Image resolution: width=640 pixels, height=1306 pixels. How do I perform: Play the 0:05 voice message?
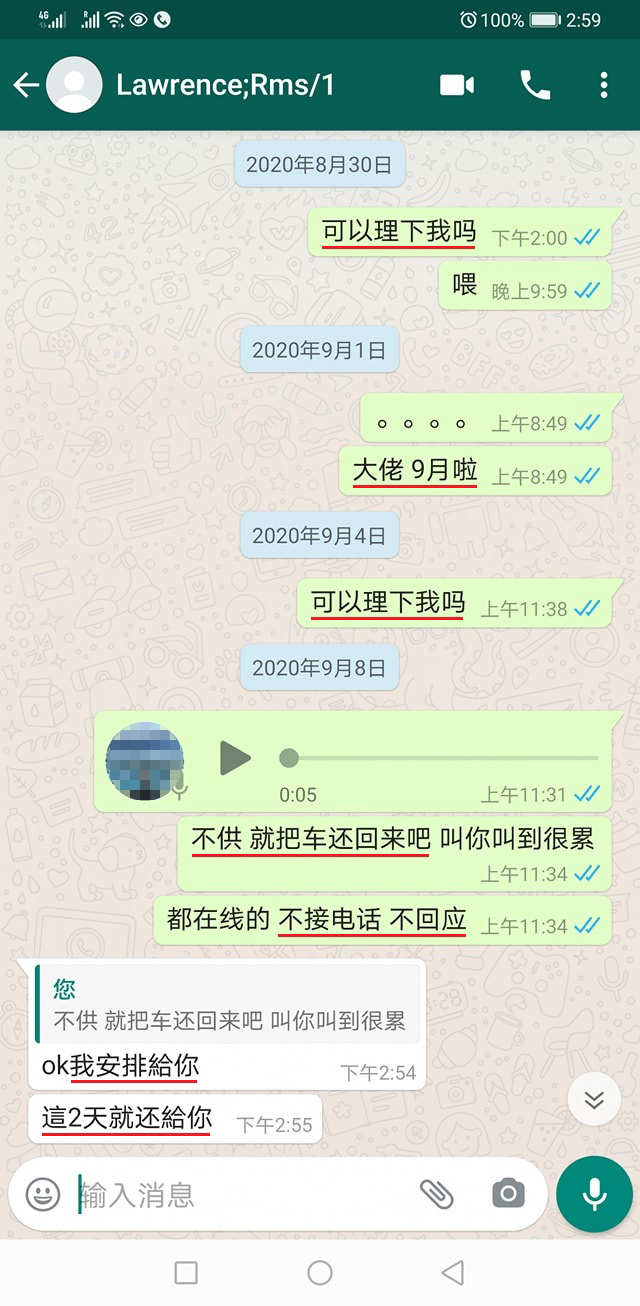(235, 758)
